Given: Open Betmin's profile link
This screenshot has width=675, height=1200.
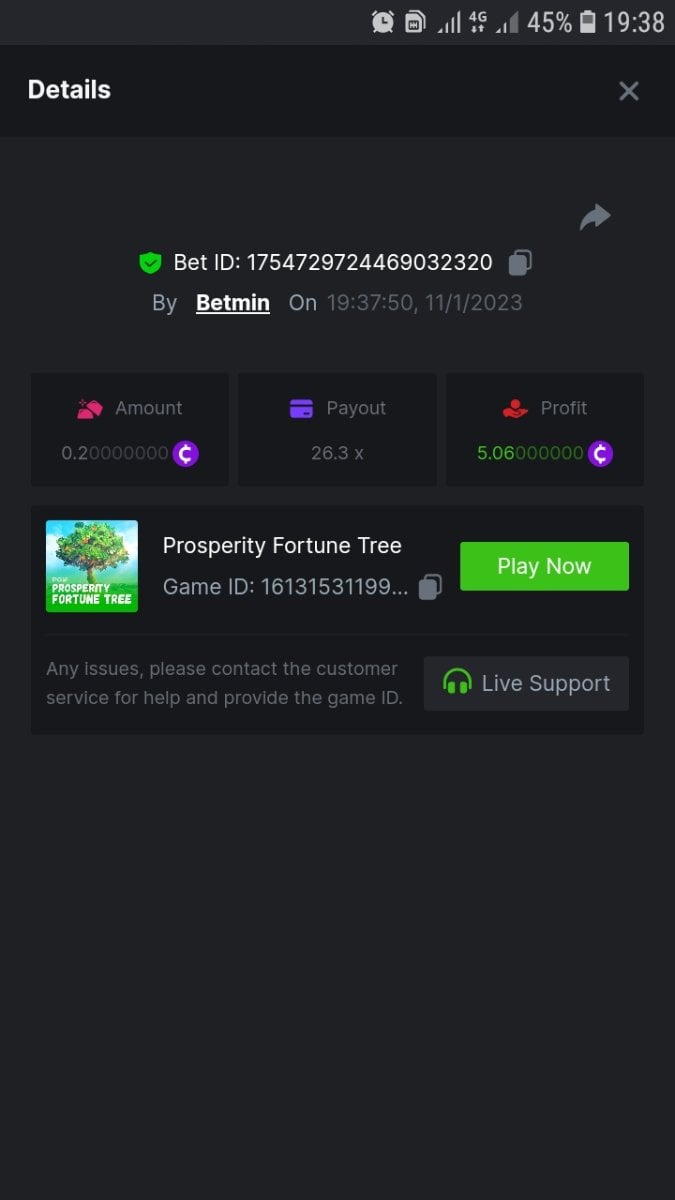Looking at the screenshot, I should [x=233, y=303].
